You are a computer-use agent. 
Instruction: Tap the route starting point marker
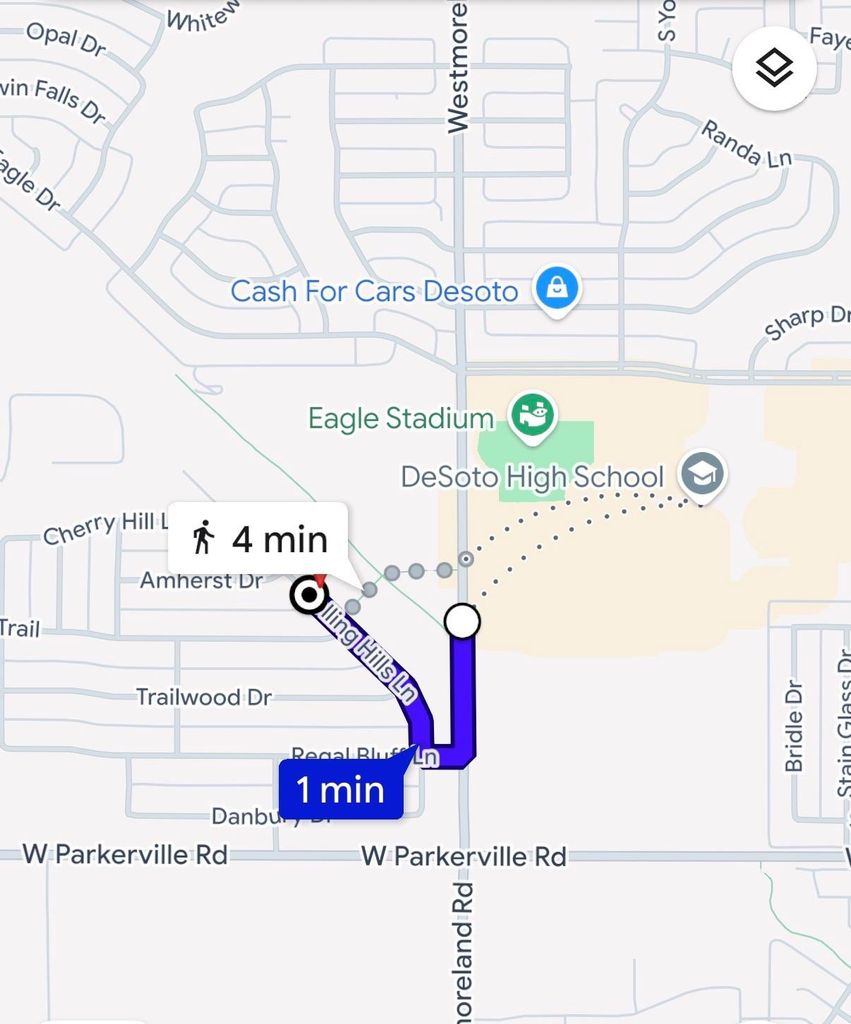[x=462, y=620]
